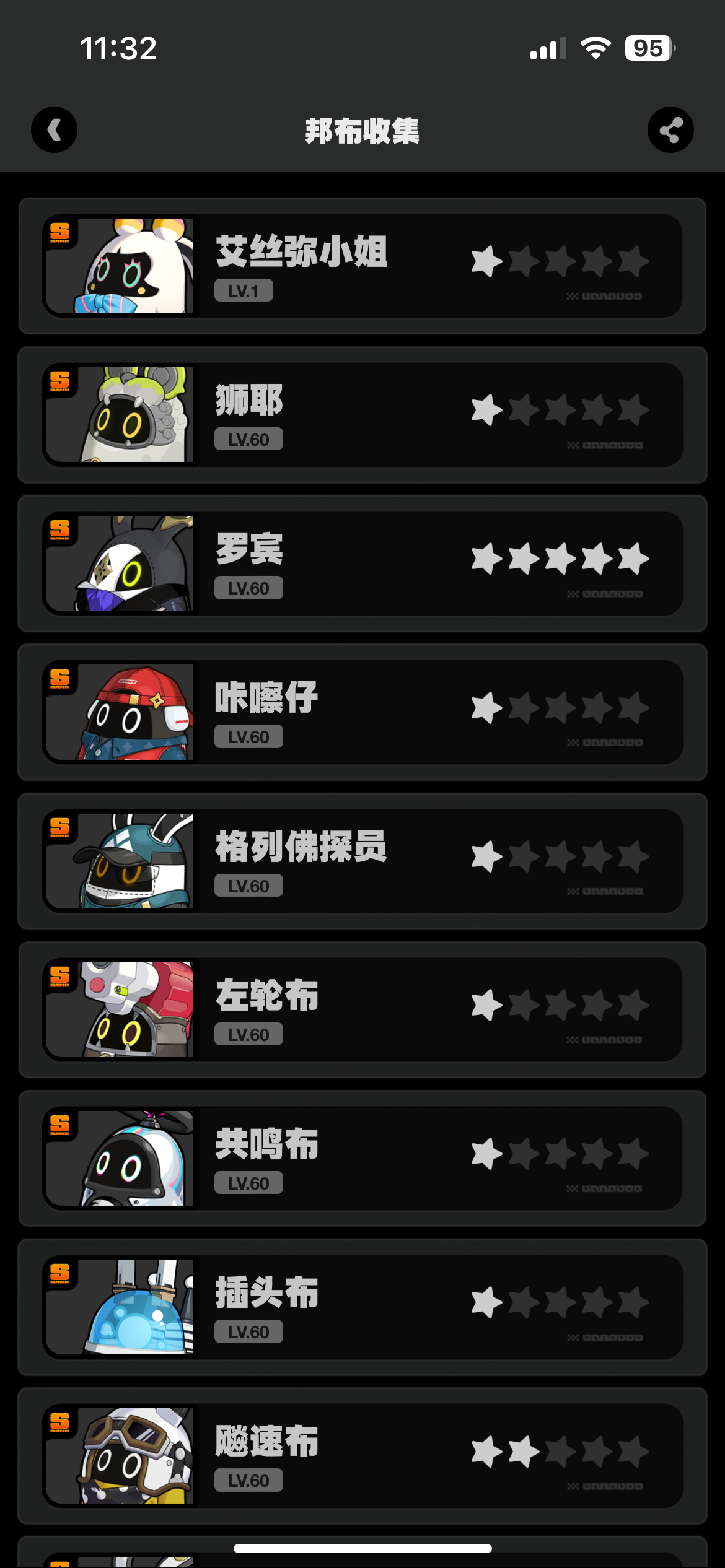The width and height of the screenshot is (725, 1568).
Task: Open the 格列佛探员 card
Action: [x=362, y=861]
